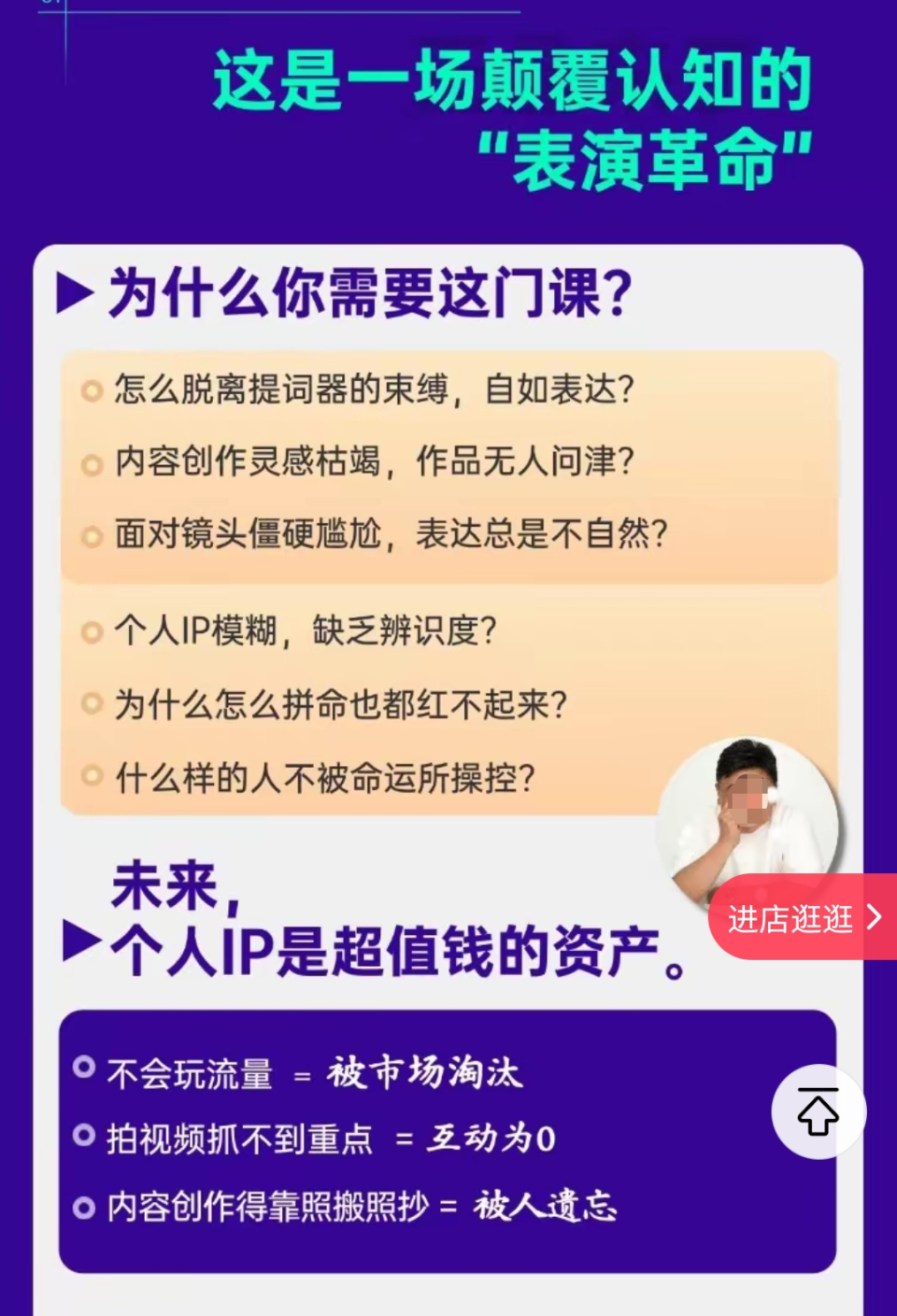Click the 进店逛逛 button
The width and height of the screenshot is (897, 1316).
point(790,919)
